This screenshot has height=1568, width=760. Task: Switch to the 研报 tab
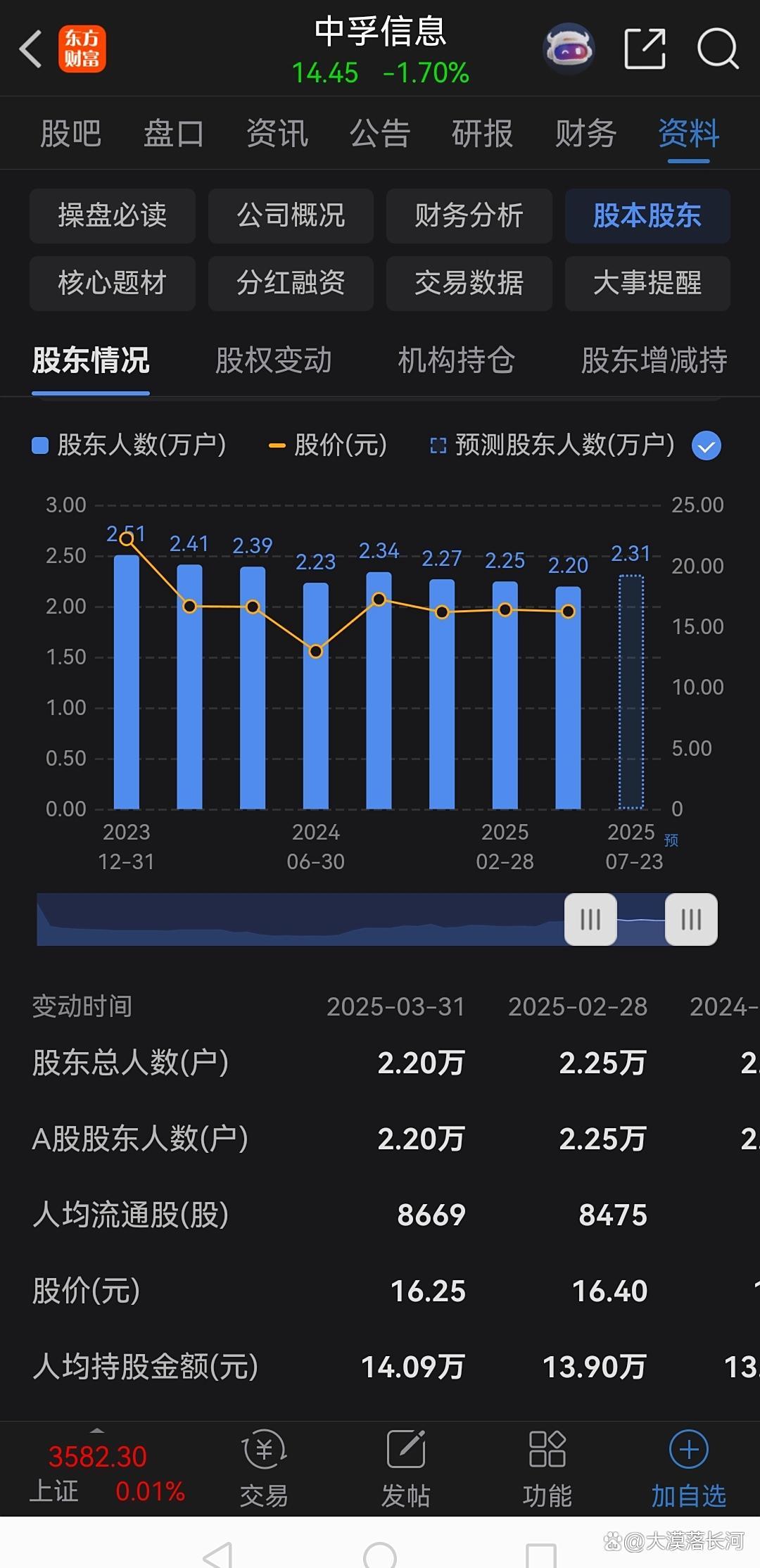pos(483,133)
